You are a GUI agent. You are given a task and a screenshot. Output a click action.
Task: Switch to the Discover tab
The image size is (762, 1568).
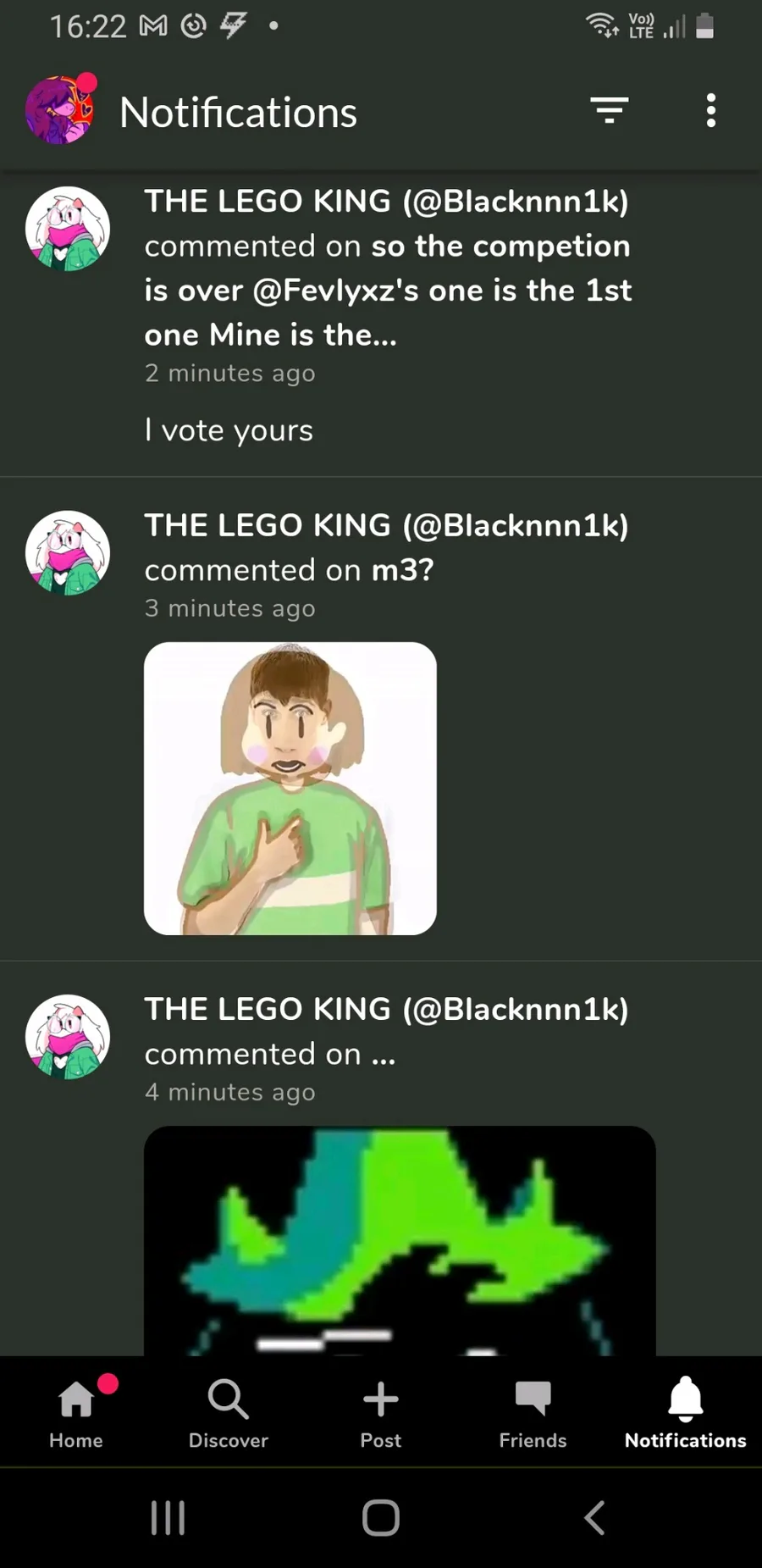(229, 1410)
